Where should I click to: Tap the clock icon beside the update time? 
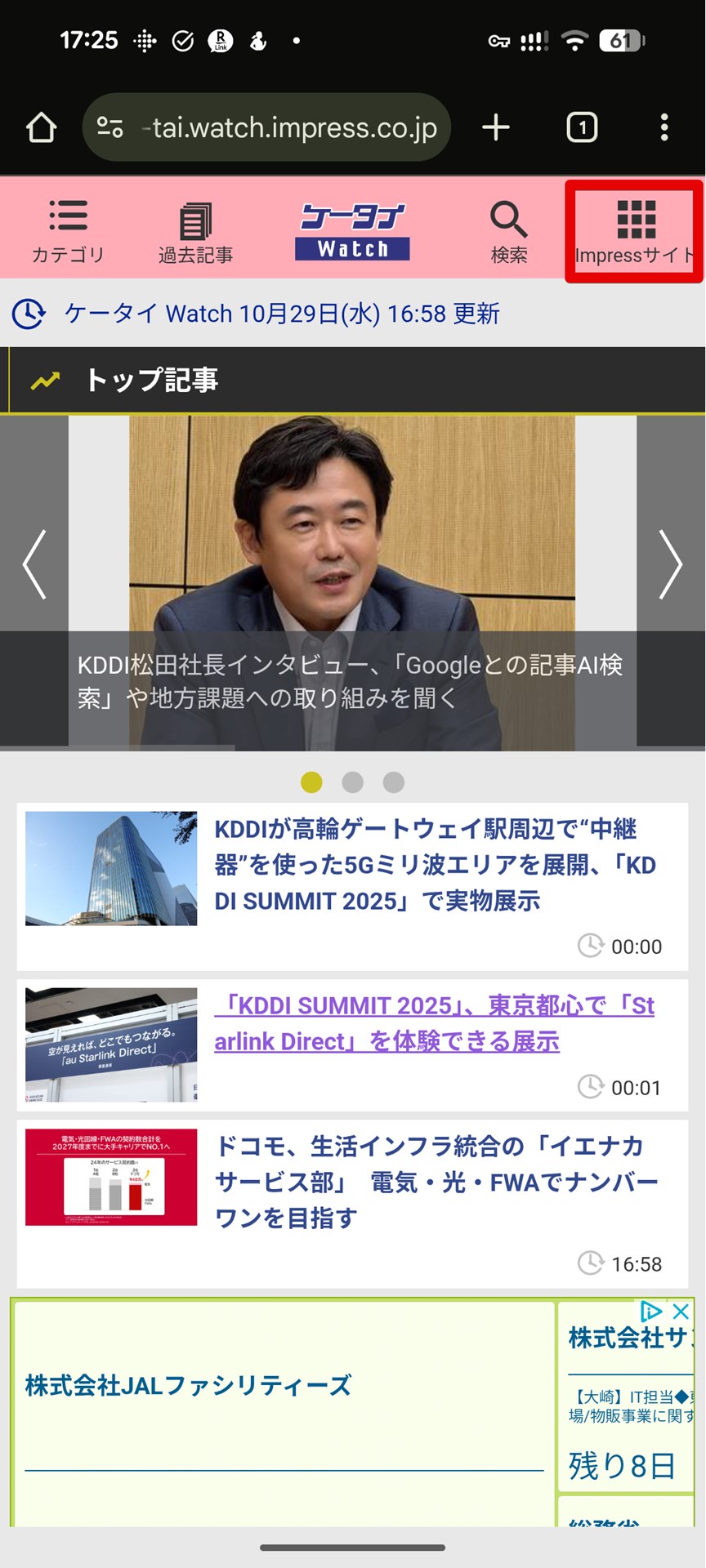click(x=27, y=313)
